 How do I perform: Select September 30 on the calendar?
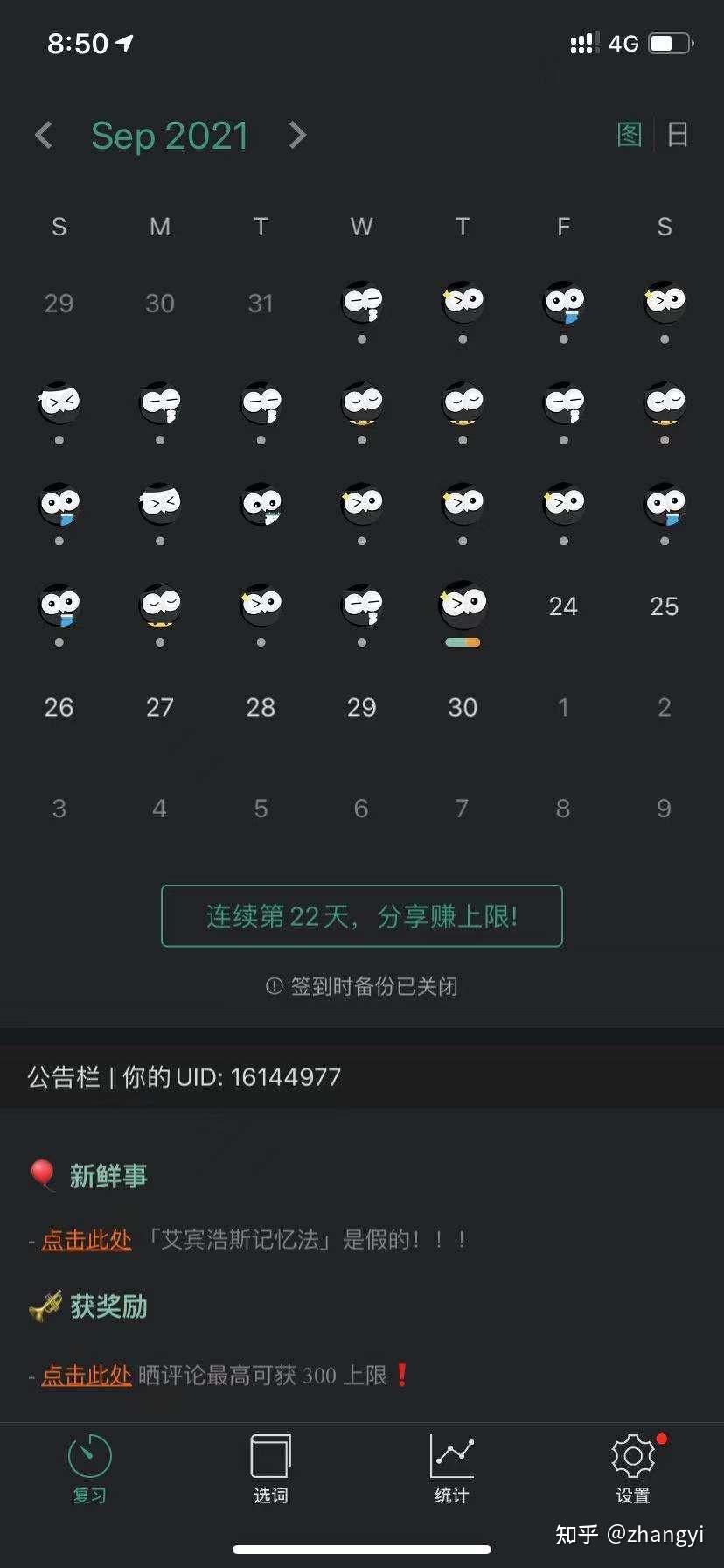click(463, 707)
